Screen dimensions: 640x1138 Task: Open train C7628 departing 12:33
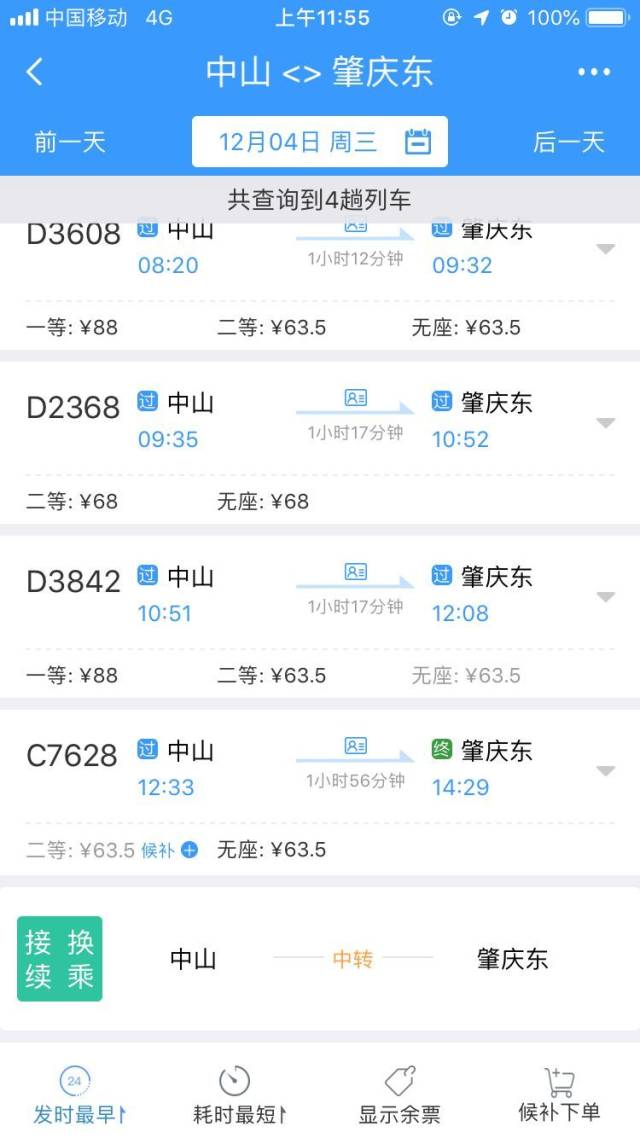coord(320,792)
